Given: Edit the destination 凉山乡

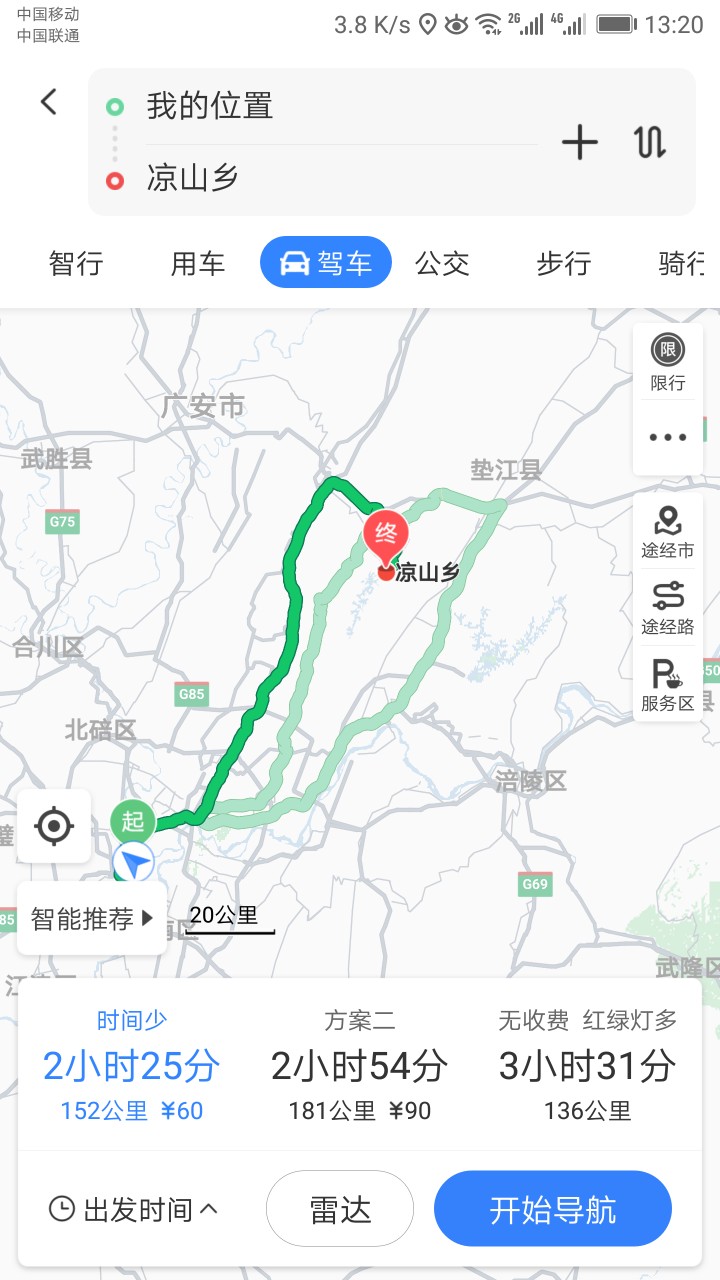Looking at the screenshot, I should (300, 179).
